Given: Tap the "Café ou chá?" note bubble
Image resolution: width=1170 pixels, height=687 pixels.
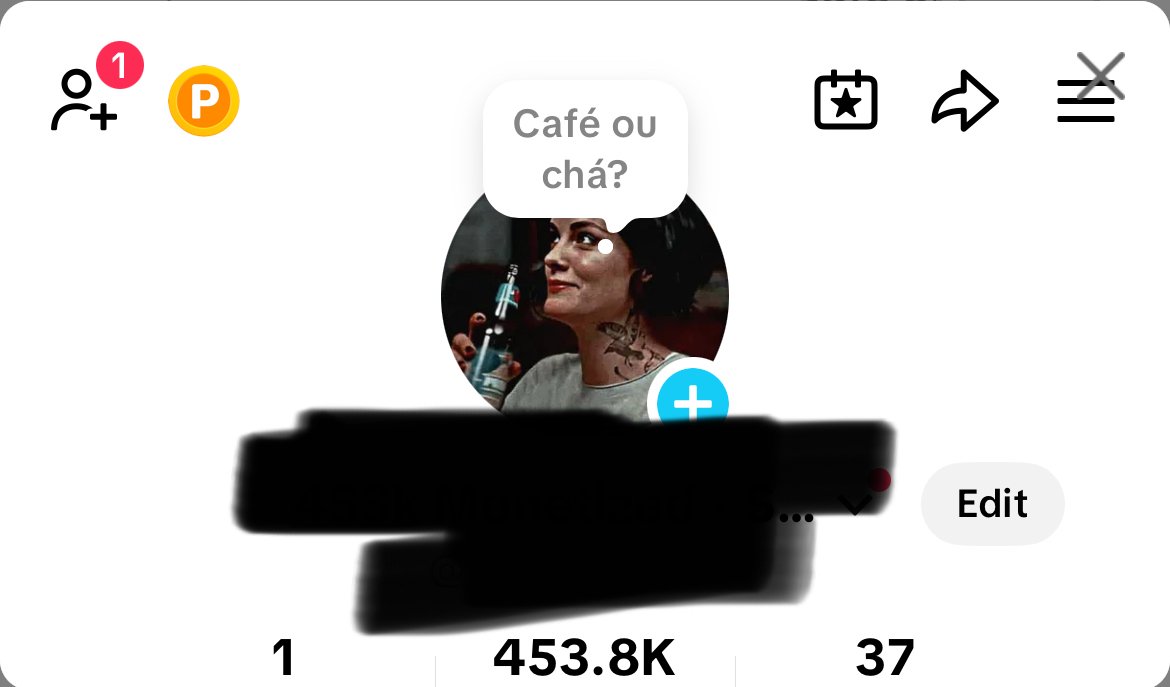Looking at the screenshot, I should (585, 149).
